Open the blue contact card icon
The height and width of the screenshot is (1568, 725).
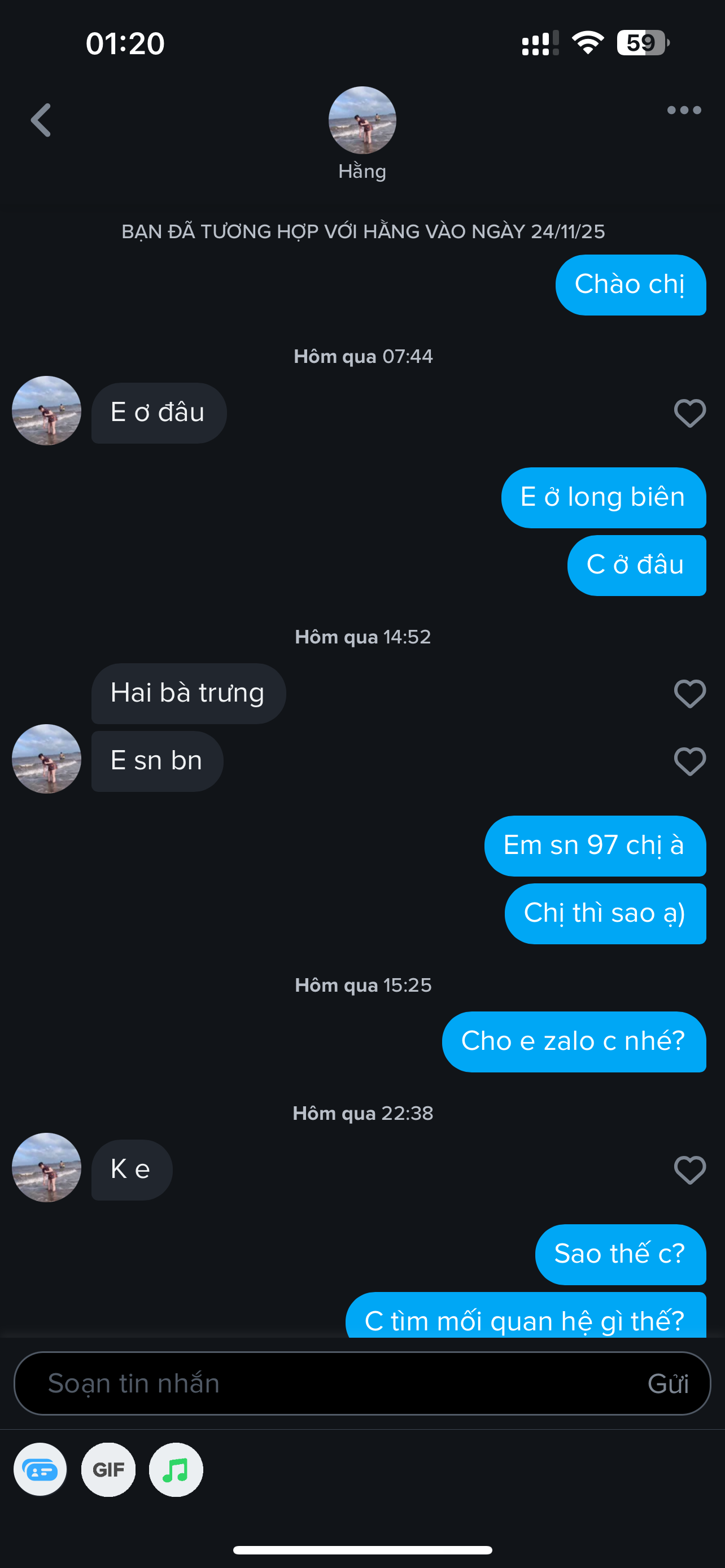(x=40, y=1470)
